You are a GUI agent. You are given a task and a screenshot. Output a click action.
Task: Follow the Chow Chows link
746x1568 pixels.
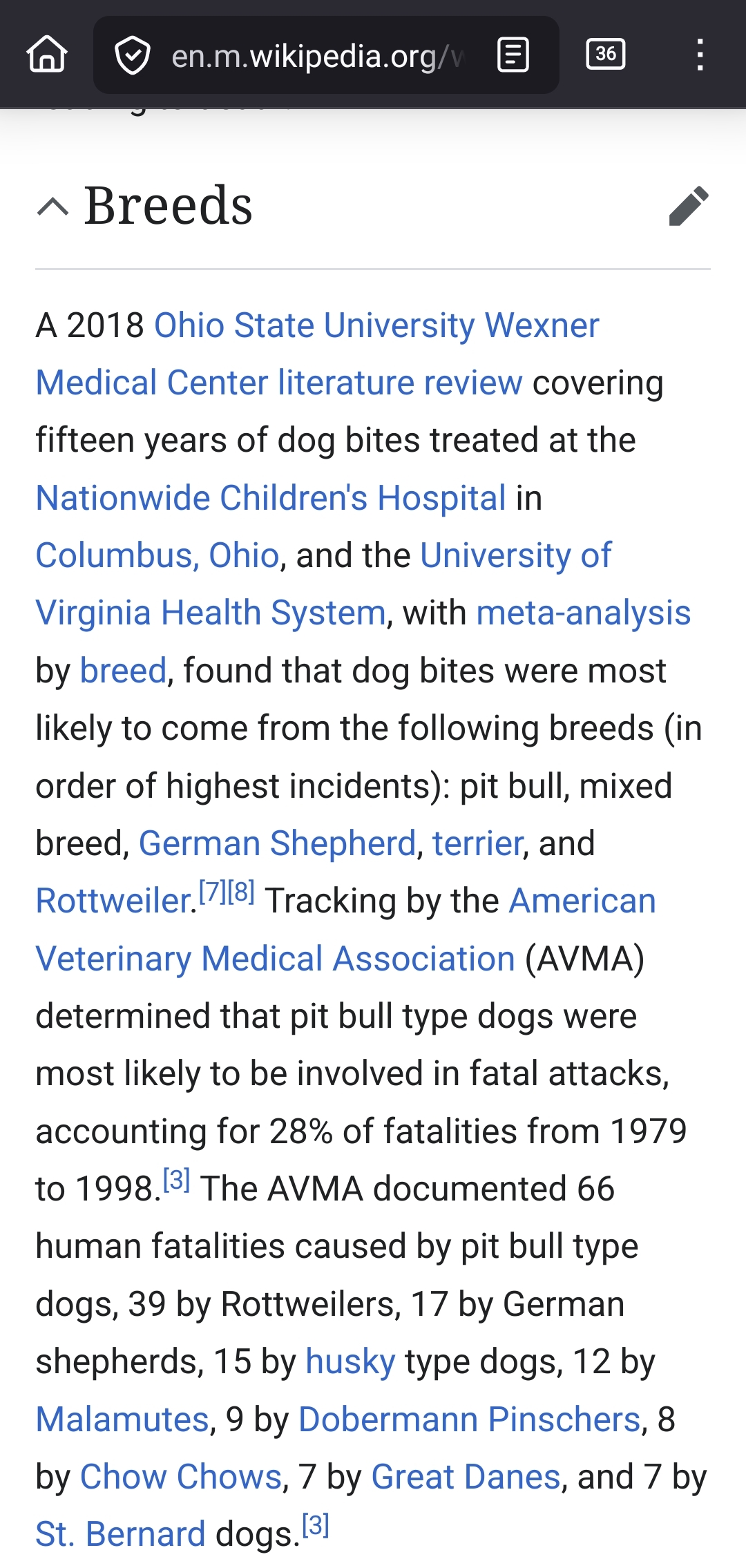coord(181,1477)
